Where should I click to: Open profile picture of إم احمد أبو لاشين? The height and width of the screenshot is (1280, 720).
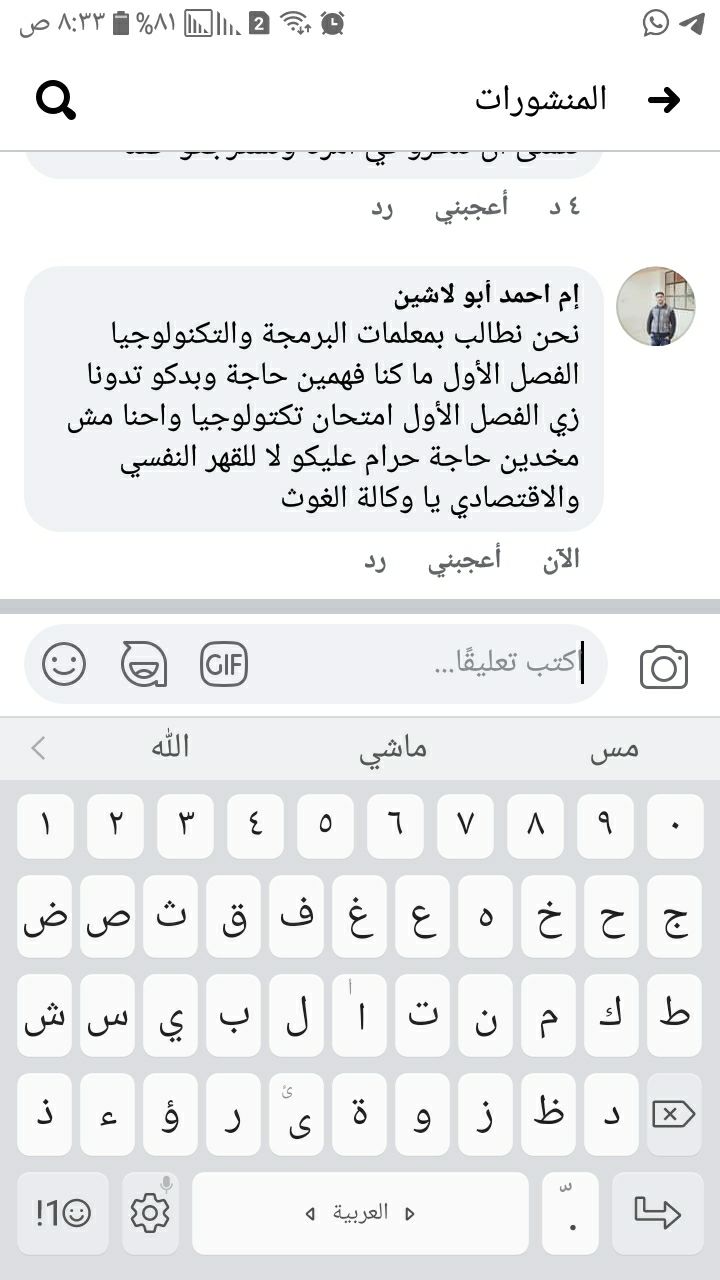point(656,306)
